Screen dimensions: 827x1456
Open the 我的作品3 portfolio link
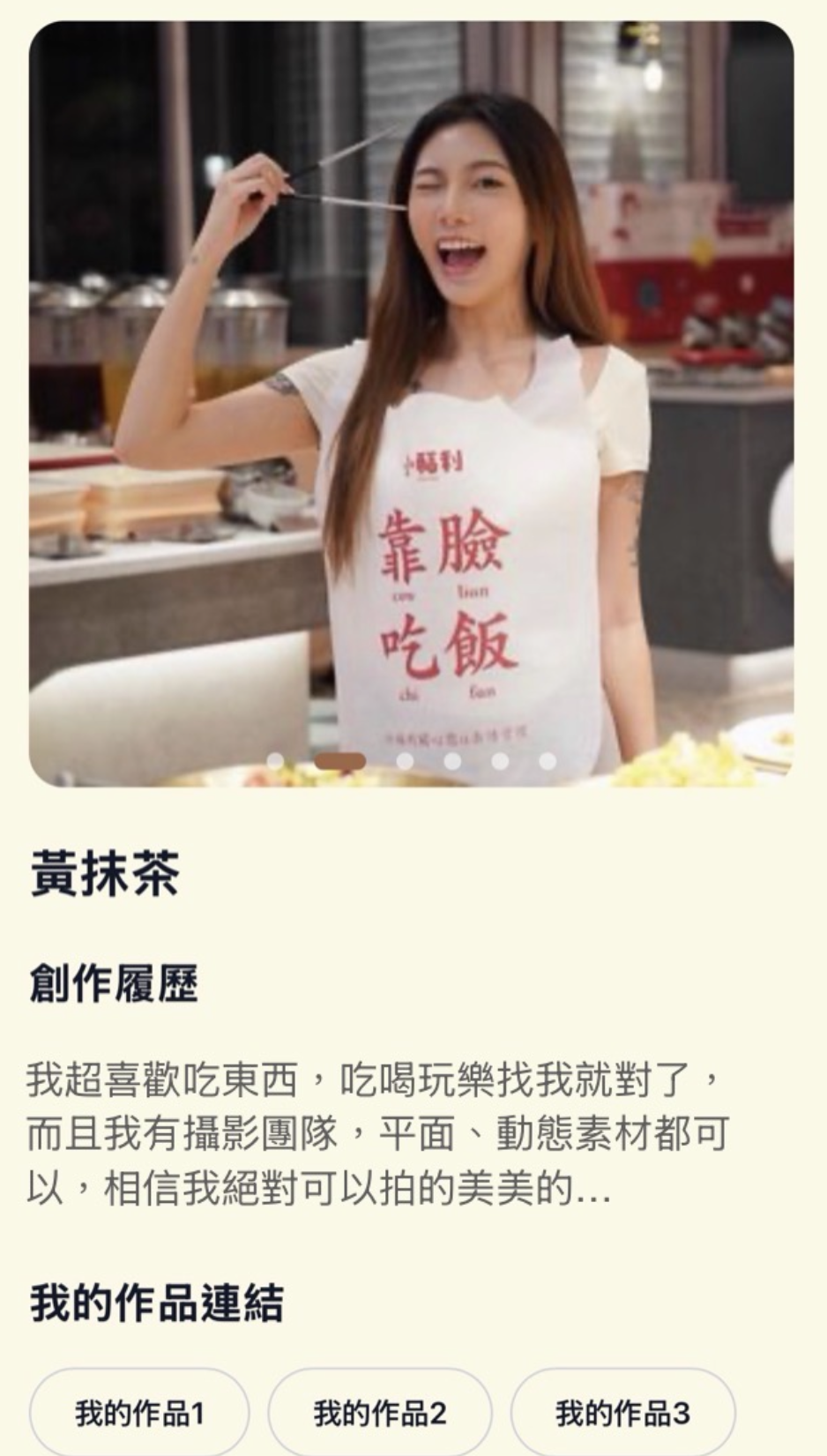(621, 1411)
